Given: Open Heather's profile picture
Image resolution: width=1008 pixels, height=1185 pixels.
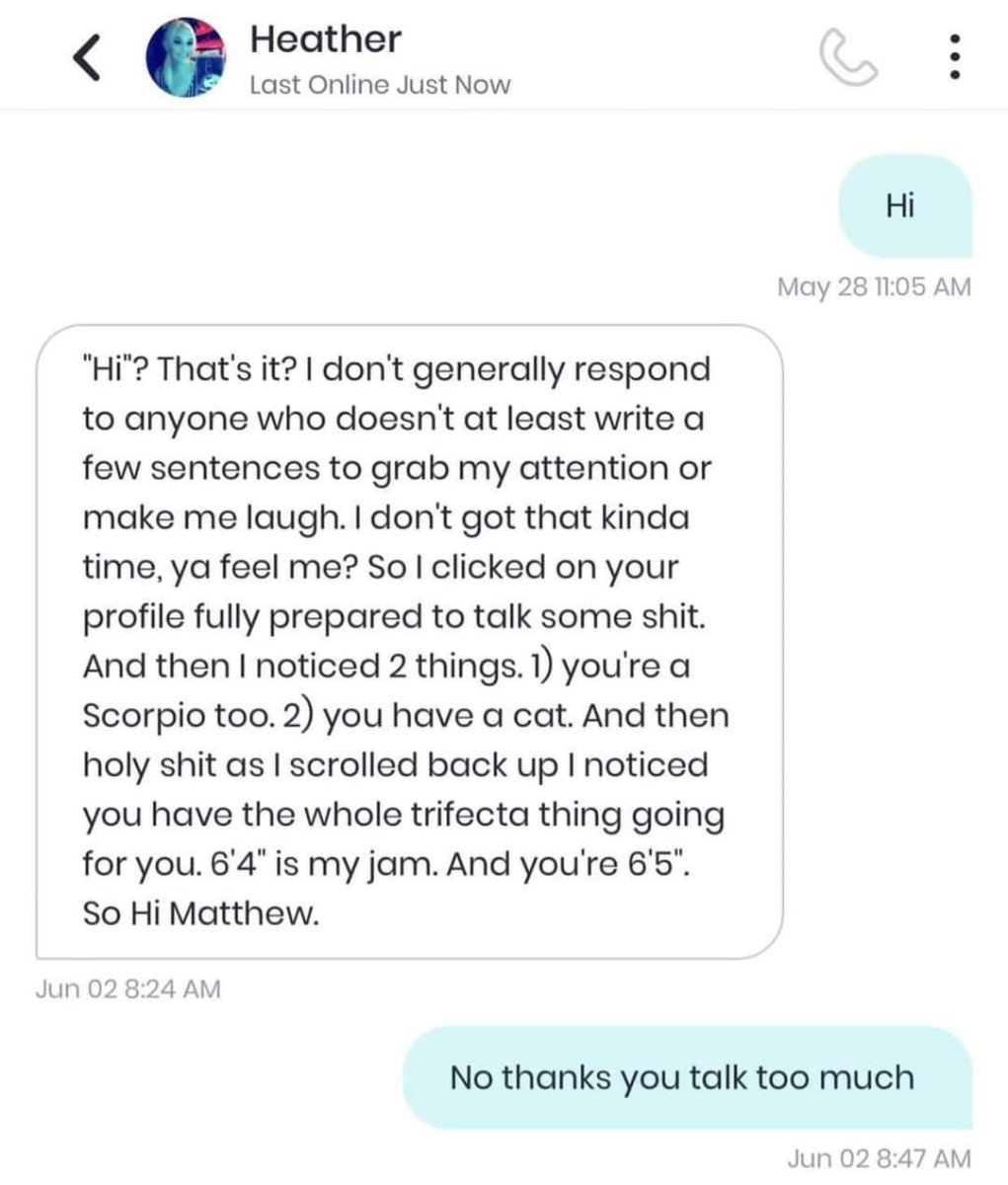Looking at the screenshot, I should [x=184, y=58].
